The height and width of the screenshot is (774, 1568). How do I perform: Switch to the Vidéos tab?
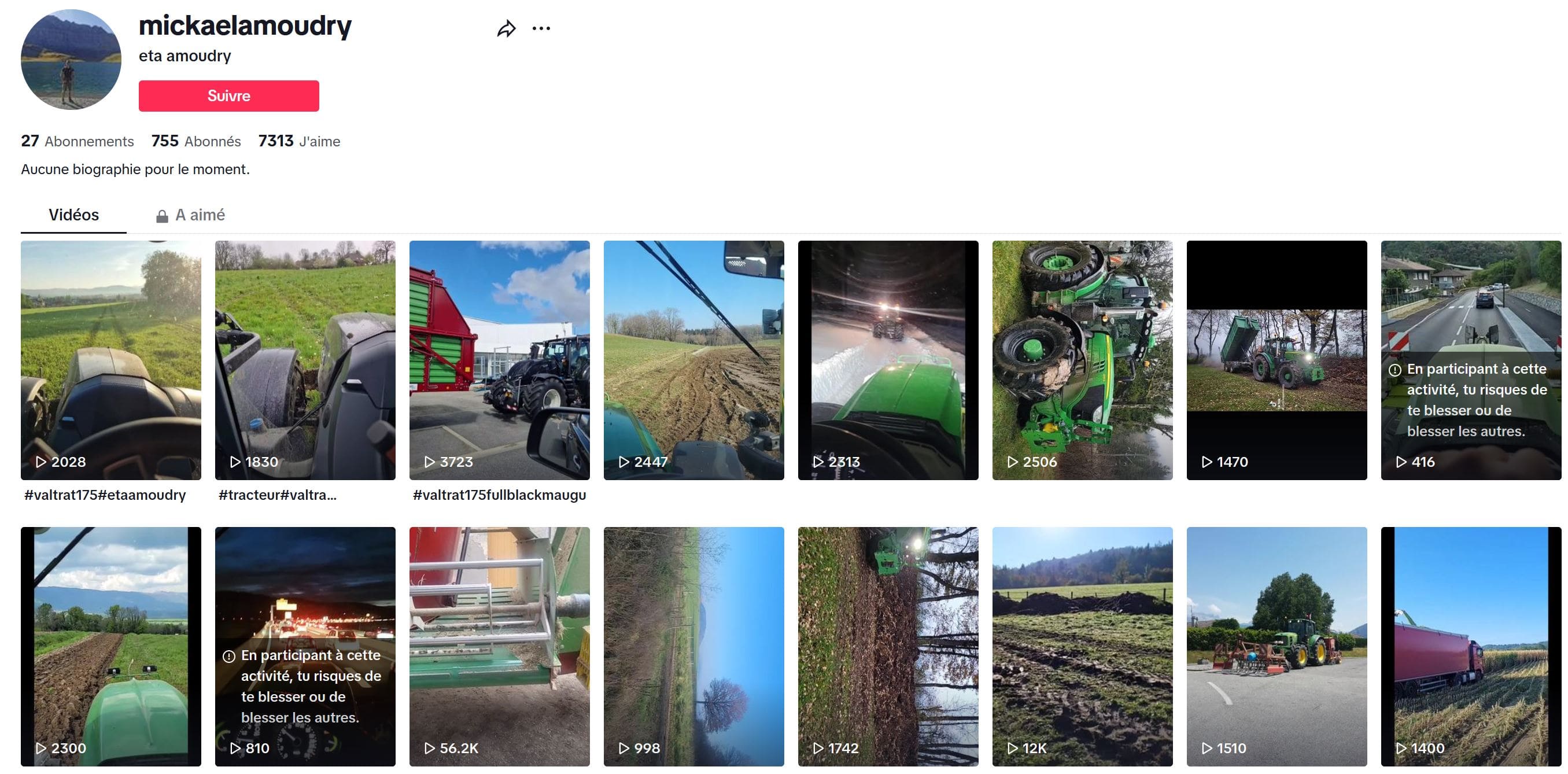click(73, 215)
